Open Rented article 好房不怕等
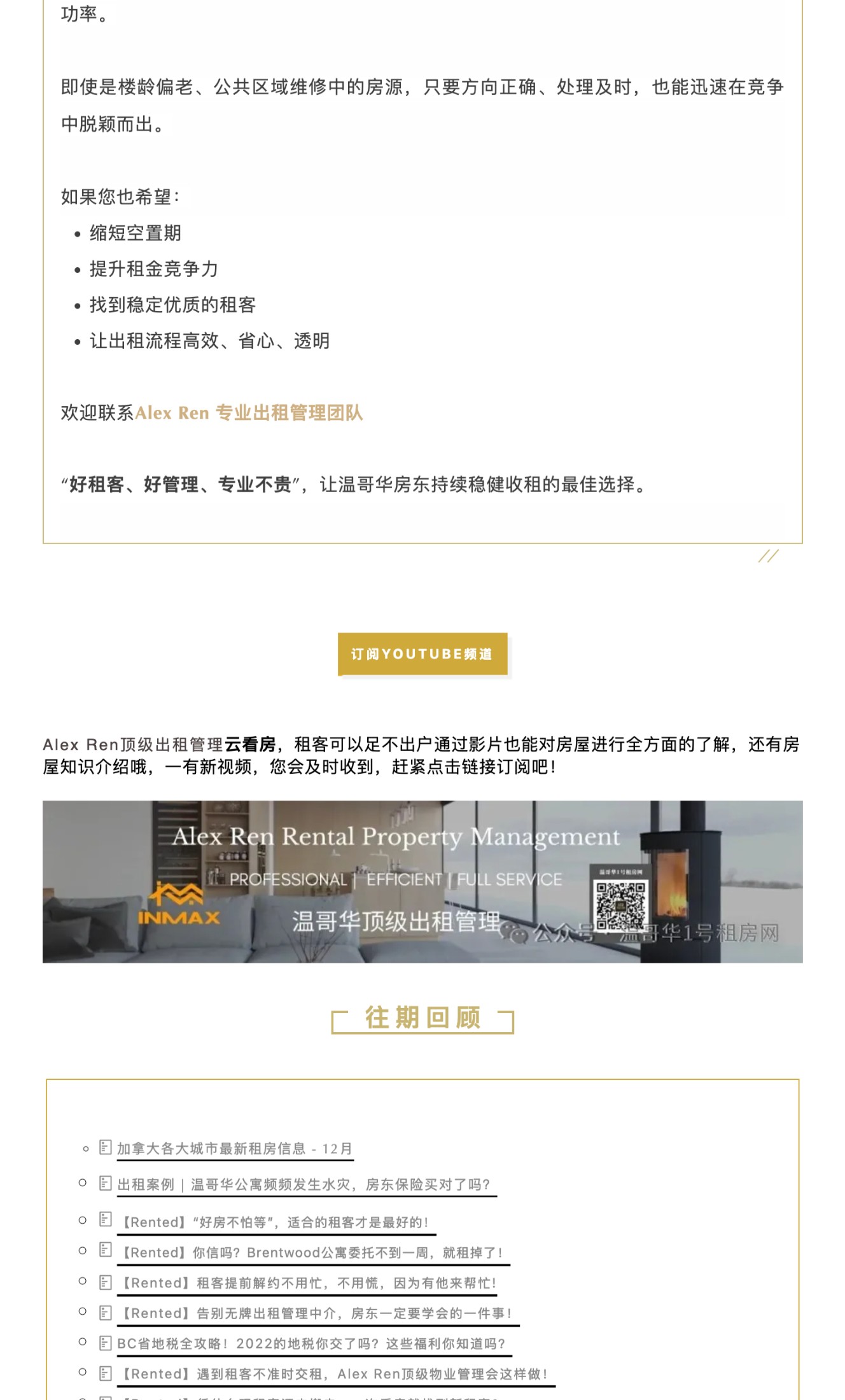This screenshot has width=845, height=1400. (276, 1222)
